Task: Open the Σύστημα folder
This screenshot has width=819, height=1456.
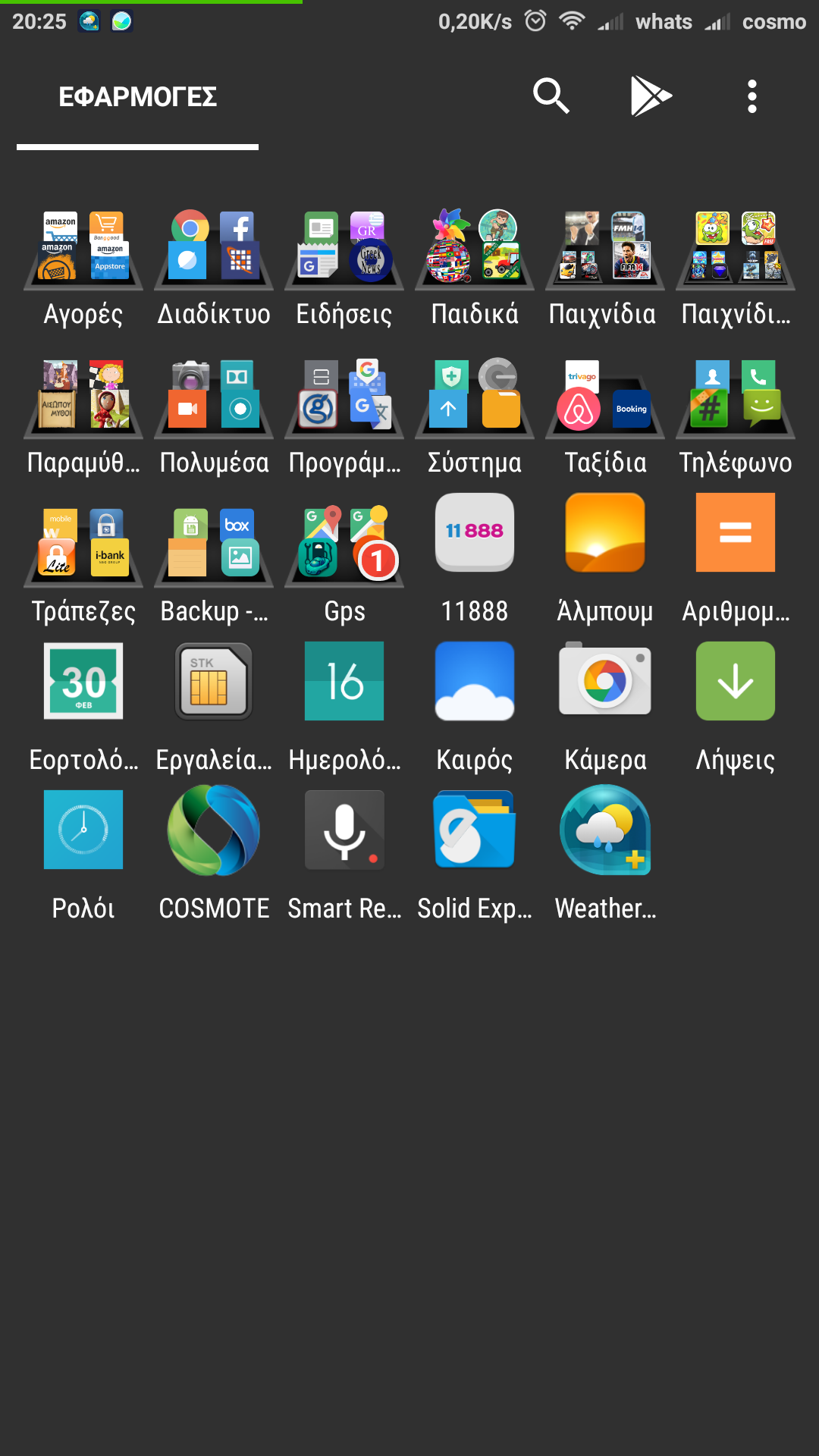Action: 475,399
